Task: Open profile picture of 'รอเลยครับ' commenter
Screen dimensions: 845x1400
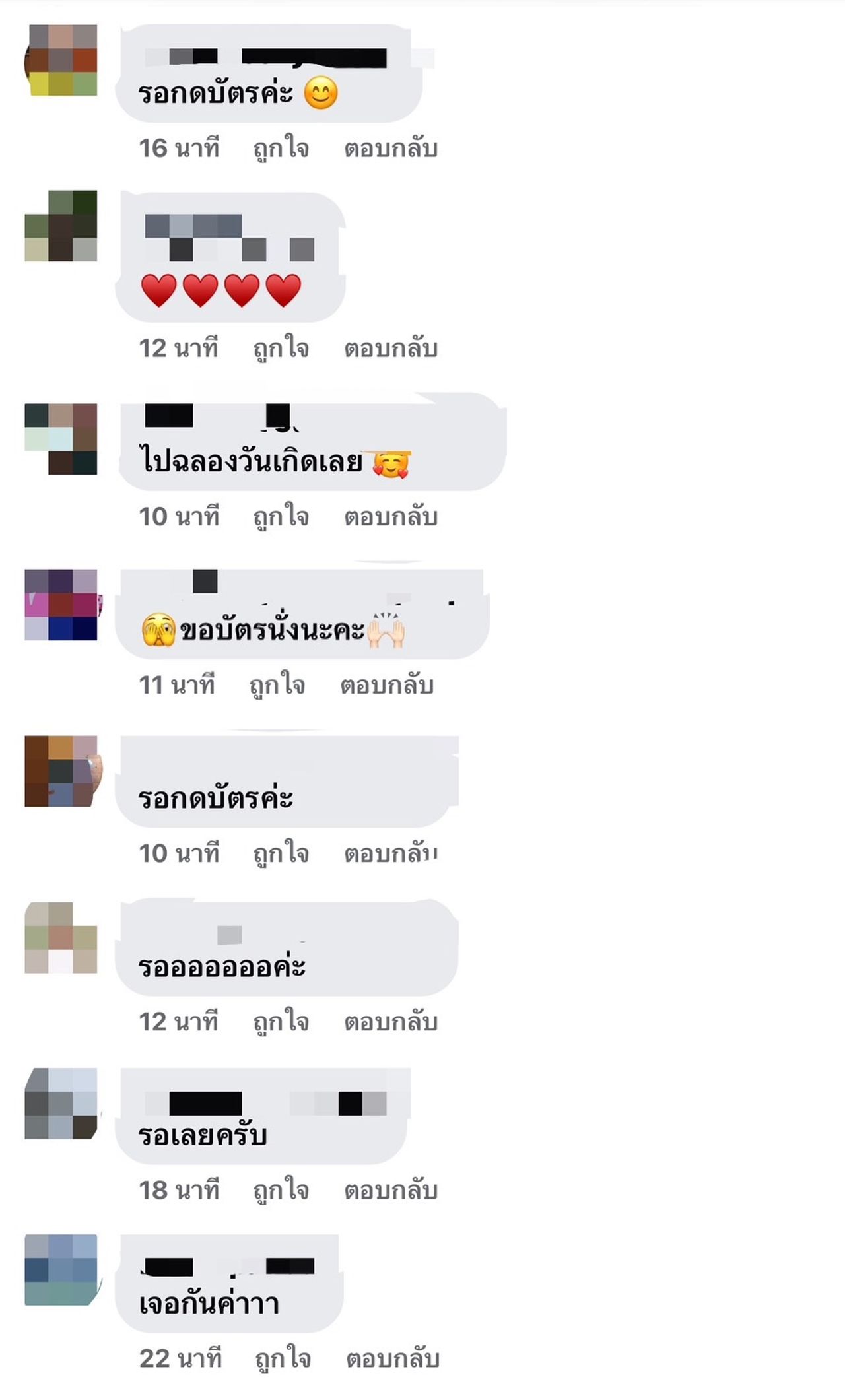Action: coord(61,1104)
